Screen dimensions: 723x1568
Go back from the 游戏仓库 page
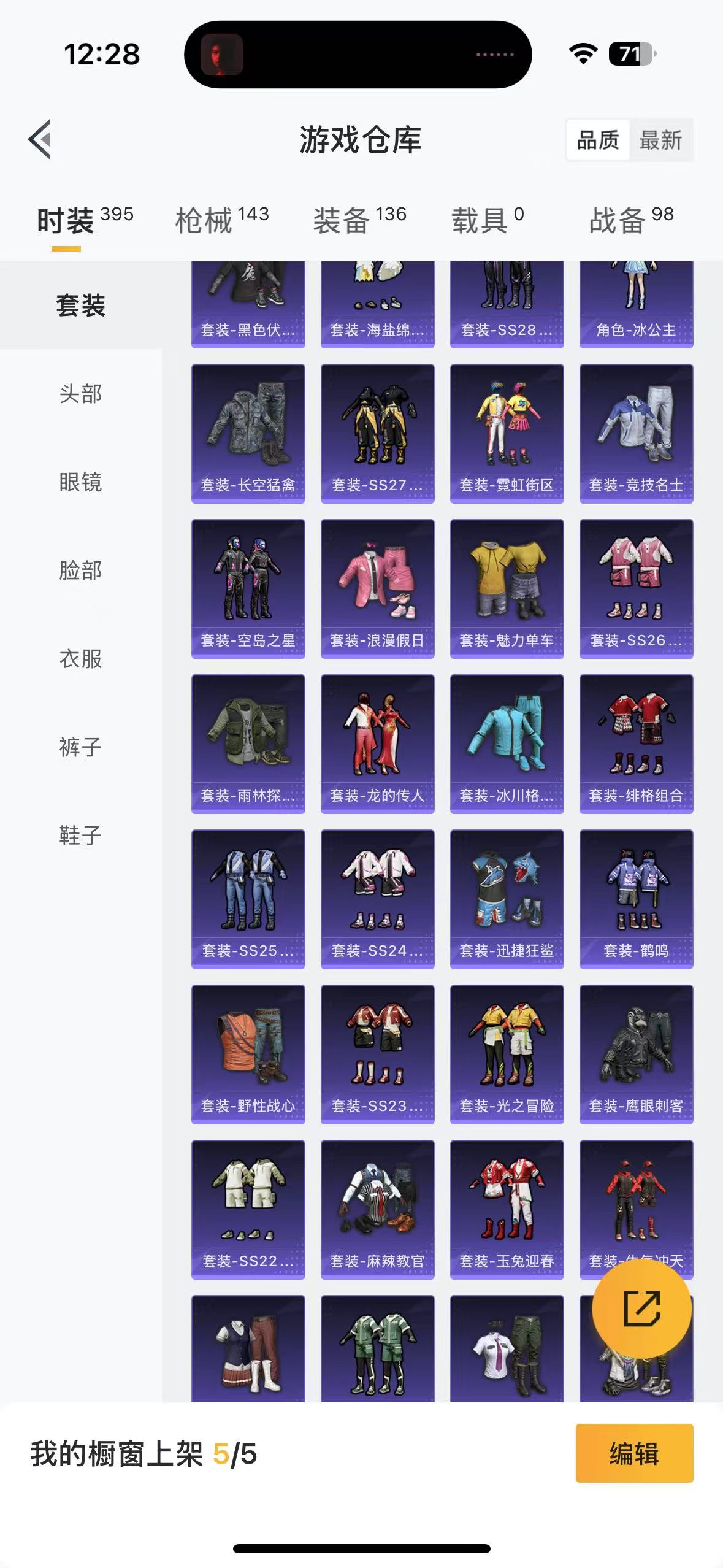[40, 139]
